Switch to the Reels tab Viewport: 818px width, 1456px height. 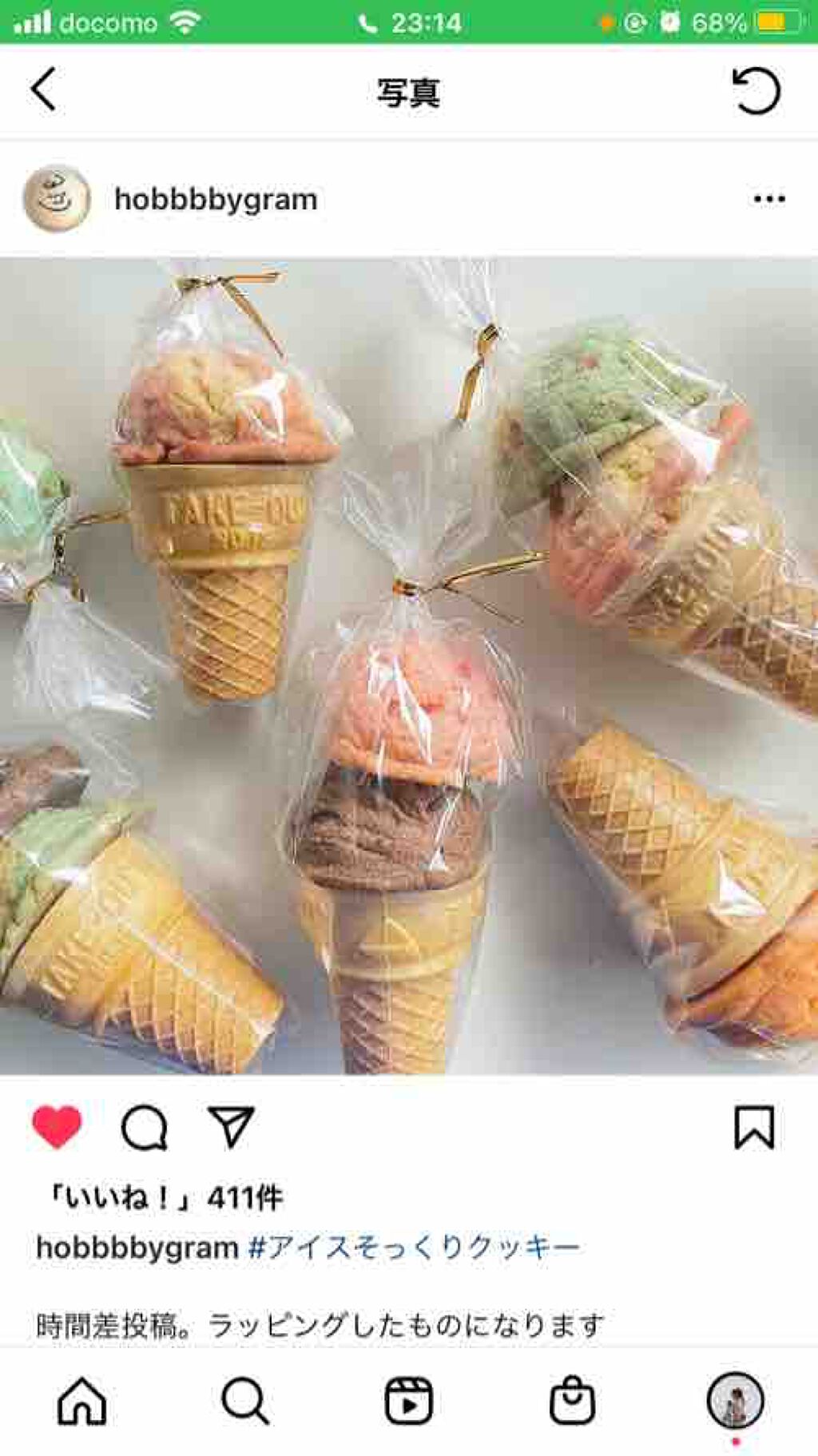tap(408, 1401)
